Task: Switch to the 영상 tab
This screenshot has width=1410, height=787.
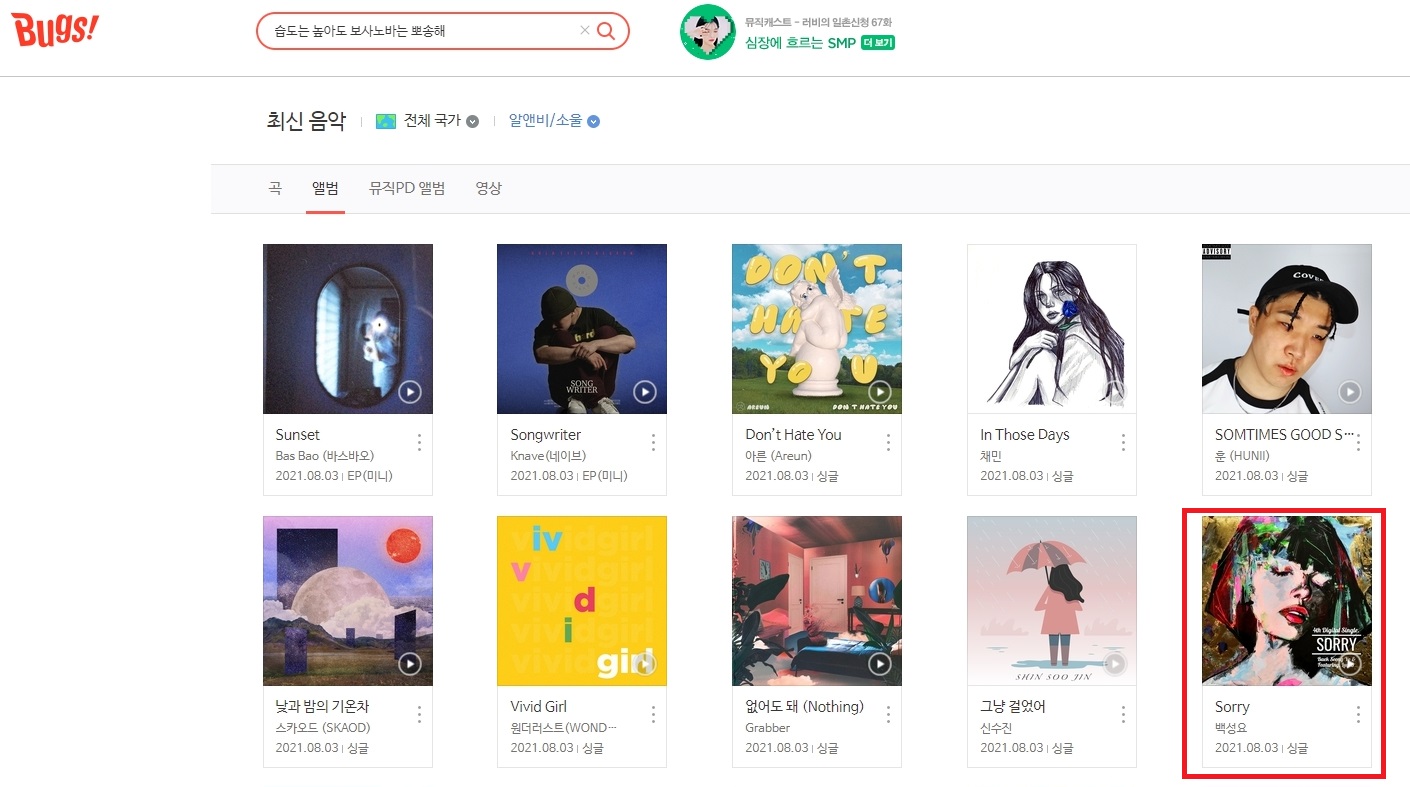Action: pyautogui.click(x=488, y=188)
